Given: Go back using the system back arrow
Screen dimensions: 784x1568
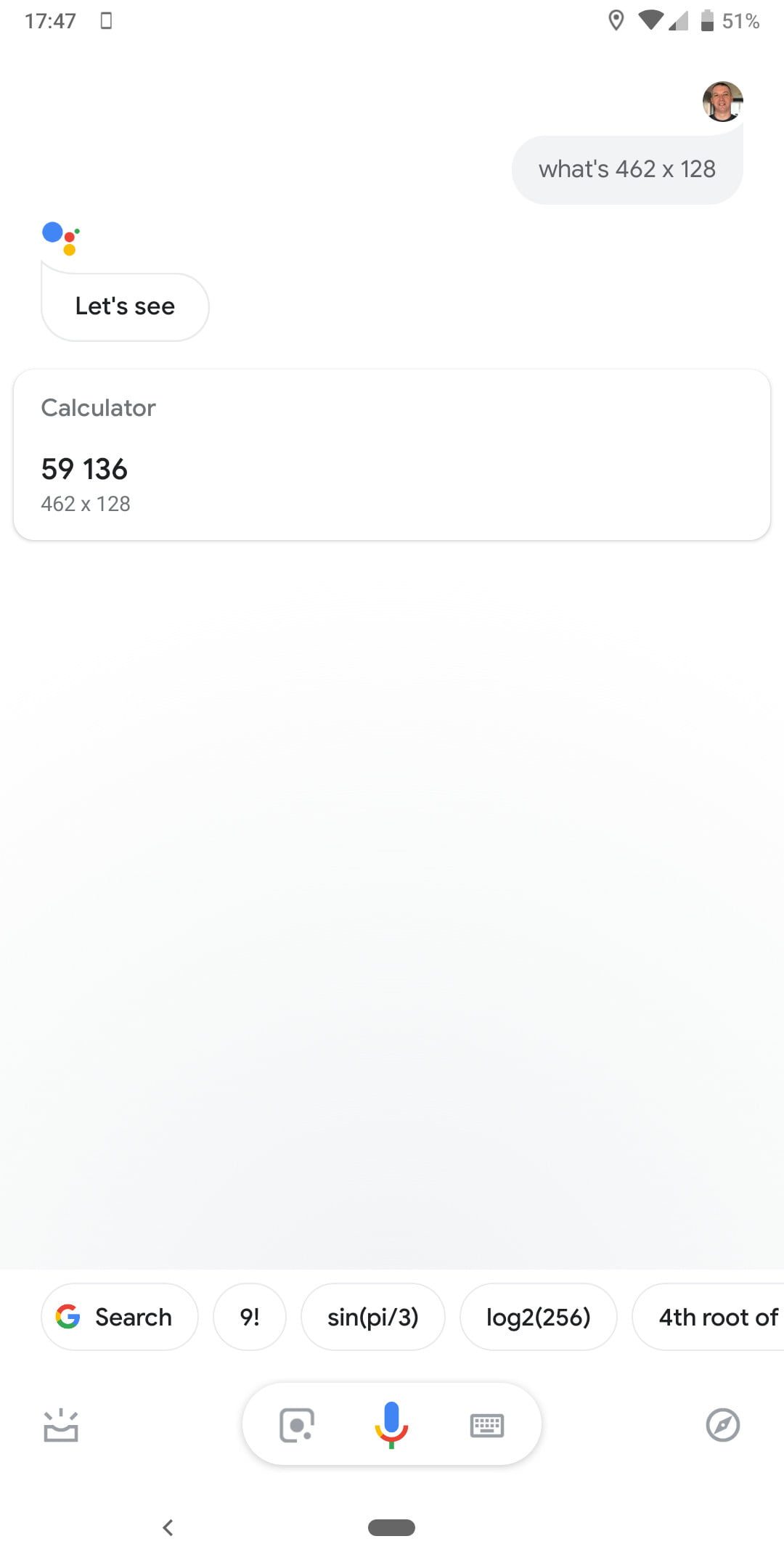Looking at the screenshot, I should [168, 1528].
